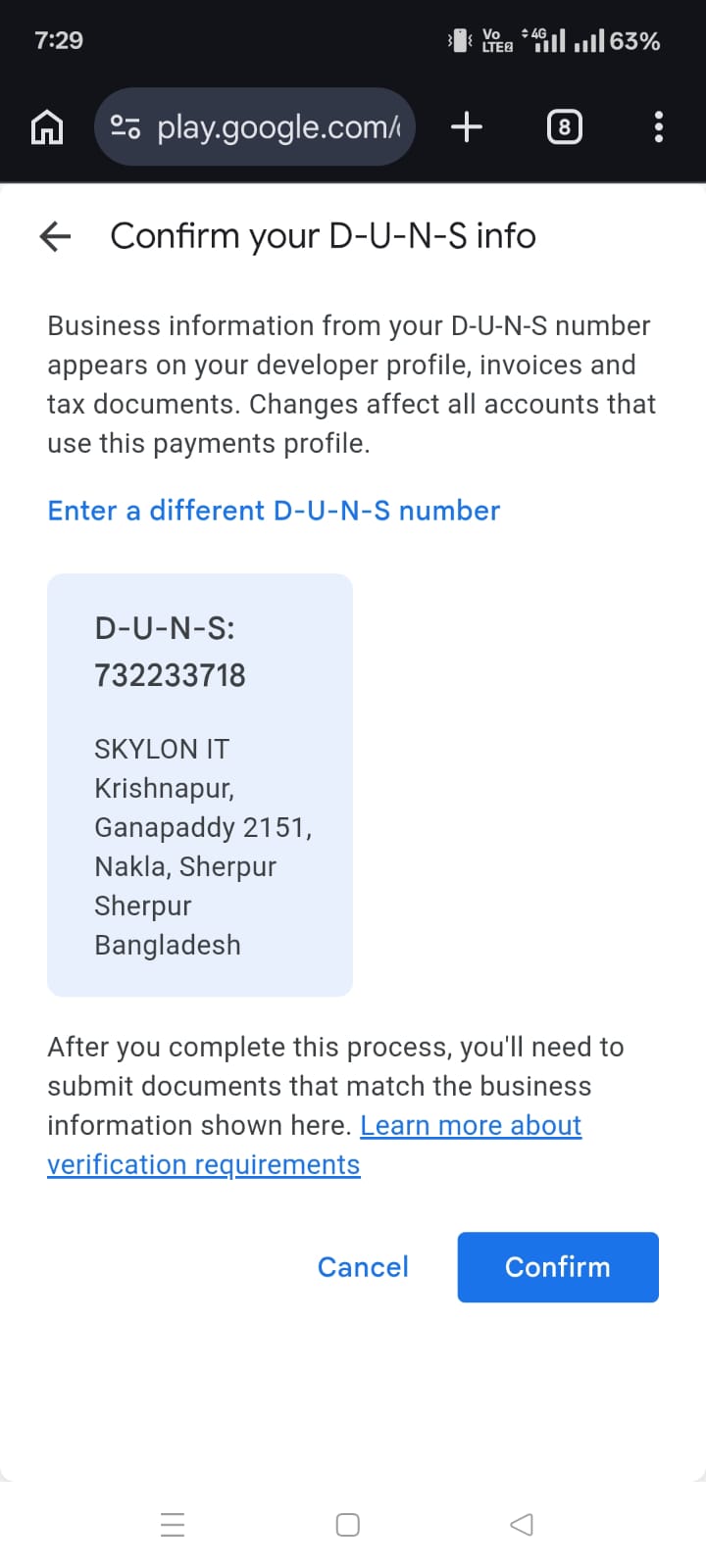Open the browser home page
Image resolution: width=706 pixels, height=1568 pixels.
[x=47, y=127]
